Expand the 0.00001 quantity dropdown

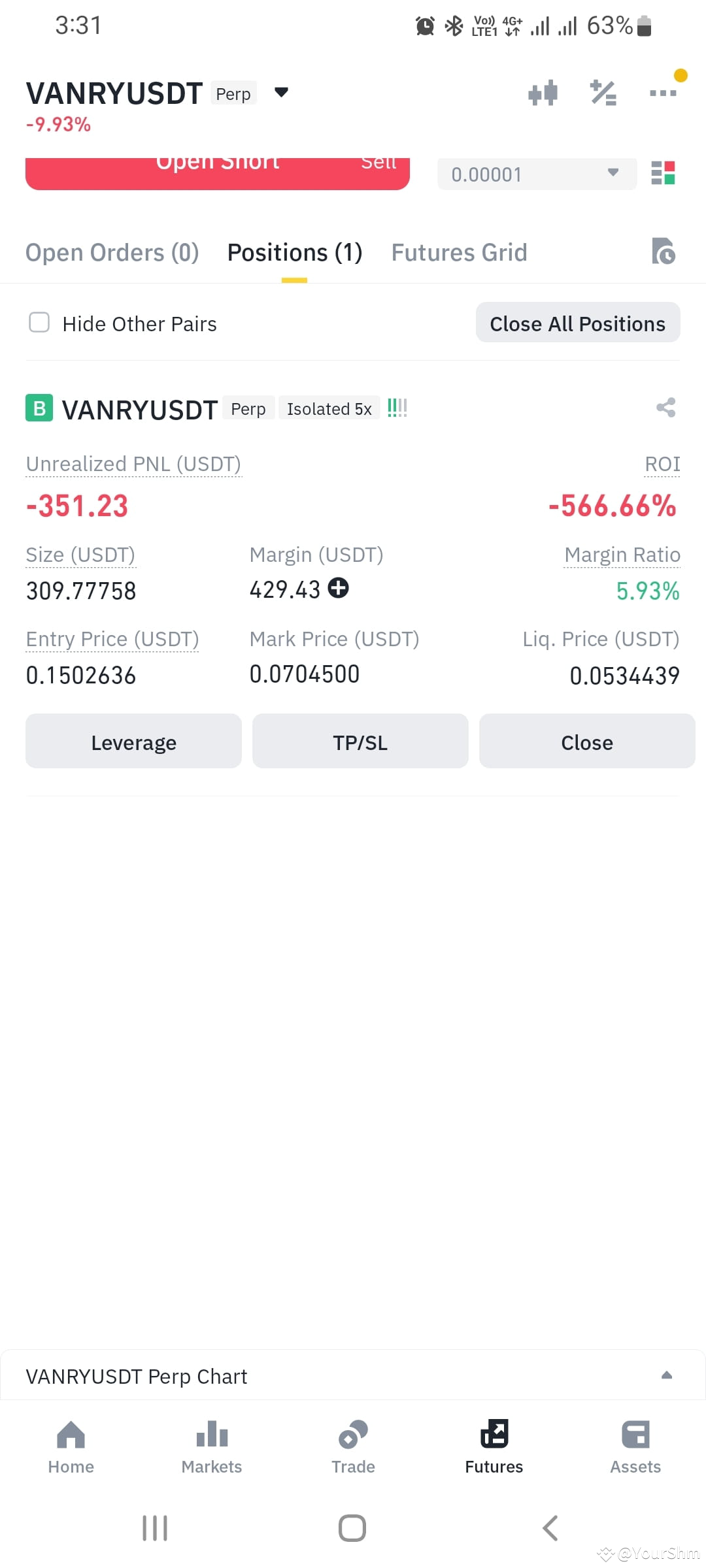(x=612, y=173)
